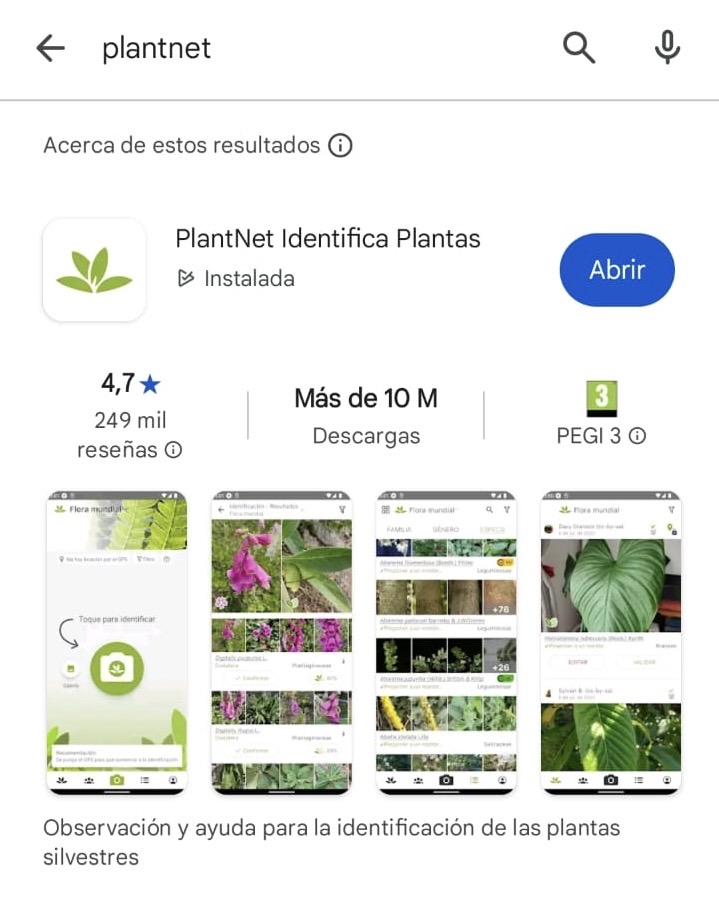
Task: Tap the magnifying glass search icon
Action: [579, 47]
